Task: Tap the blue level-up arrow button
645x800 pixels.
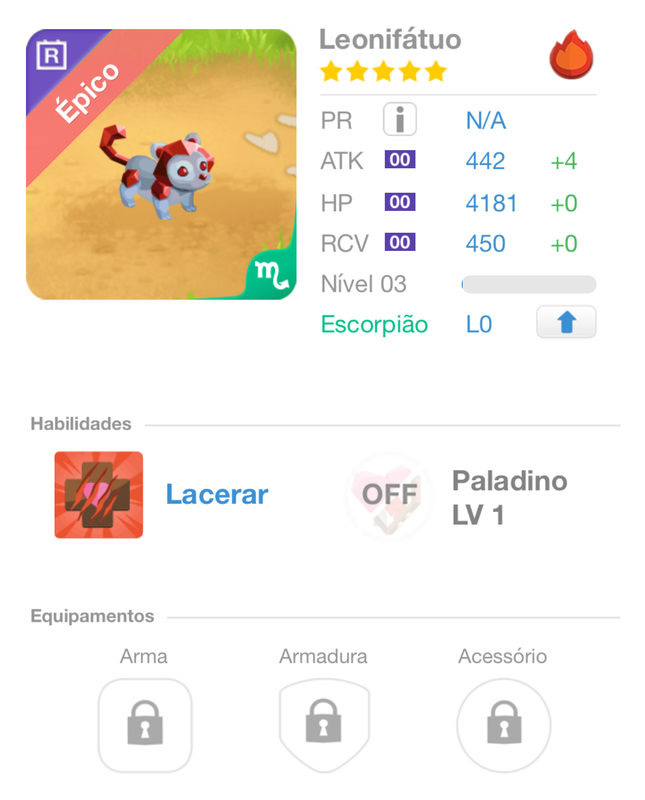Action: tap(566, 323)
